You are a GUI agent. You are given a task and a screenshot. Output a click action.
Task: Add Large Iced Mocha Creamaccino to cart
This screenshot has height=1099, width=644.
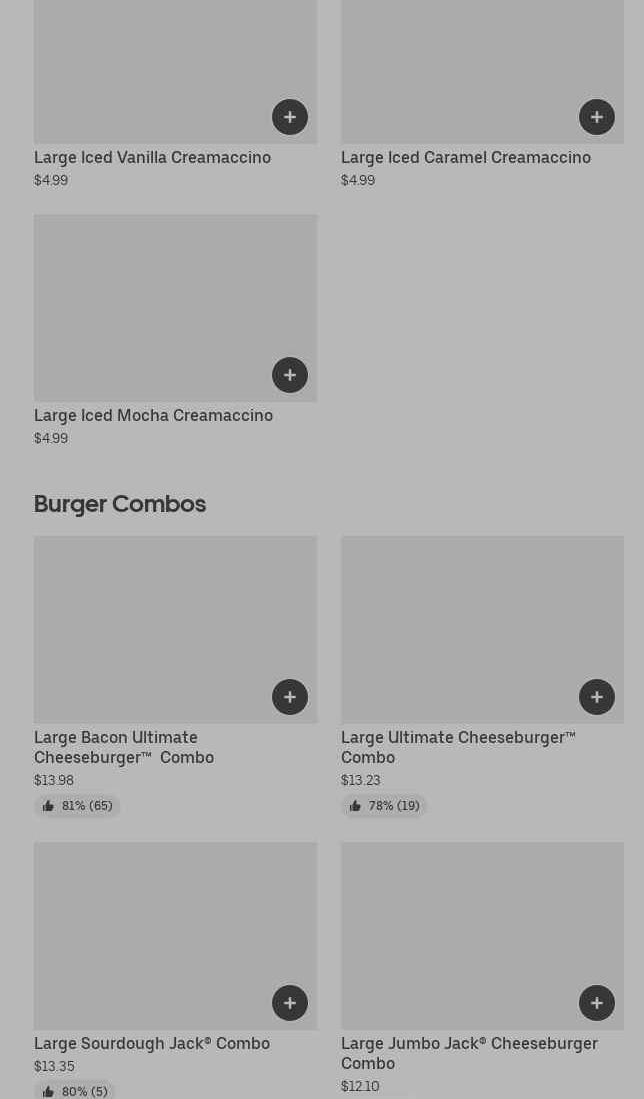(289, 375)
